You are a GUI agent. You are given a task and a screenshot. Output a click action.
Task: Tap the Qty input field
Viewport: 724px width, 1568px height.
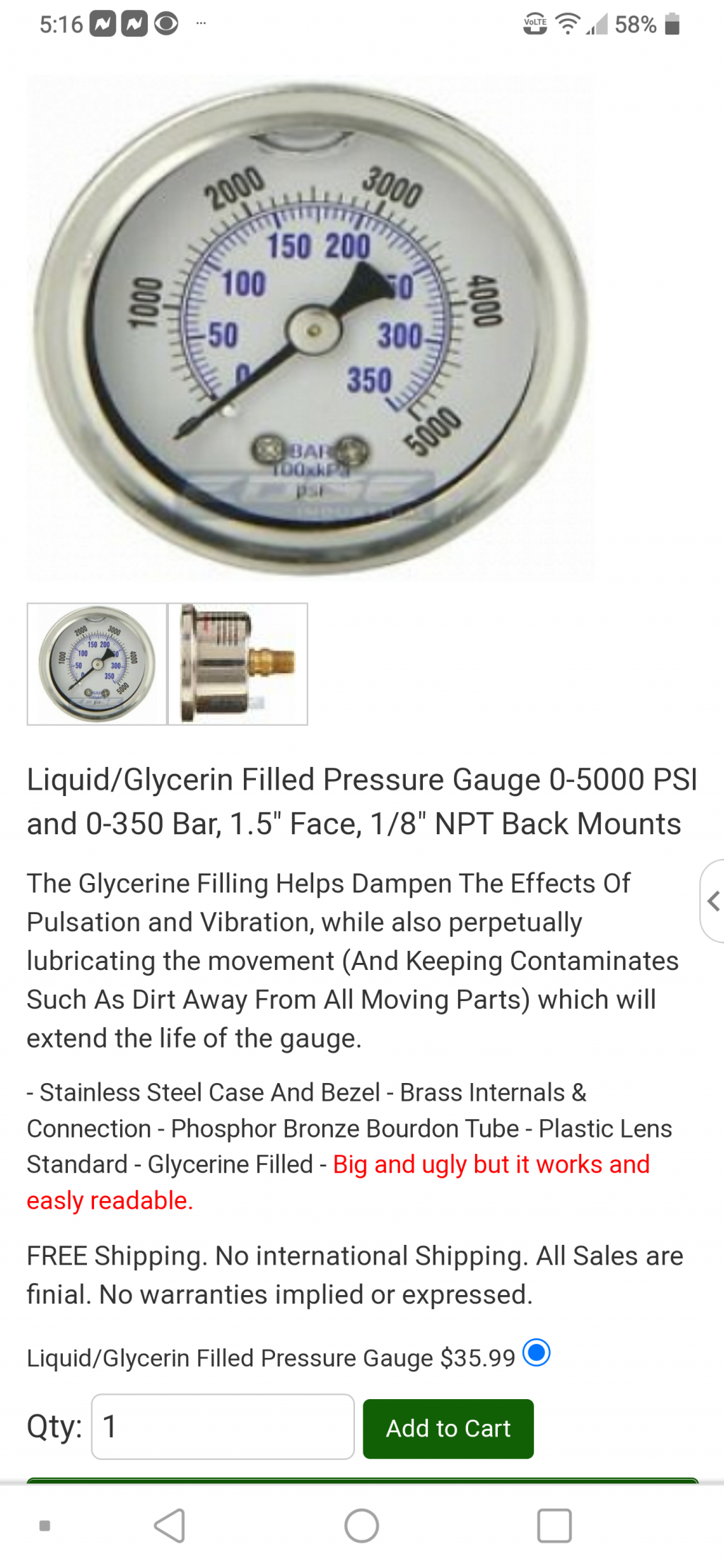(x=223, y=1426)
